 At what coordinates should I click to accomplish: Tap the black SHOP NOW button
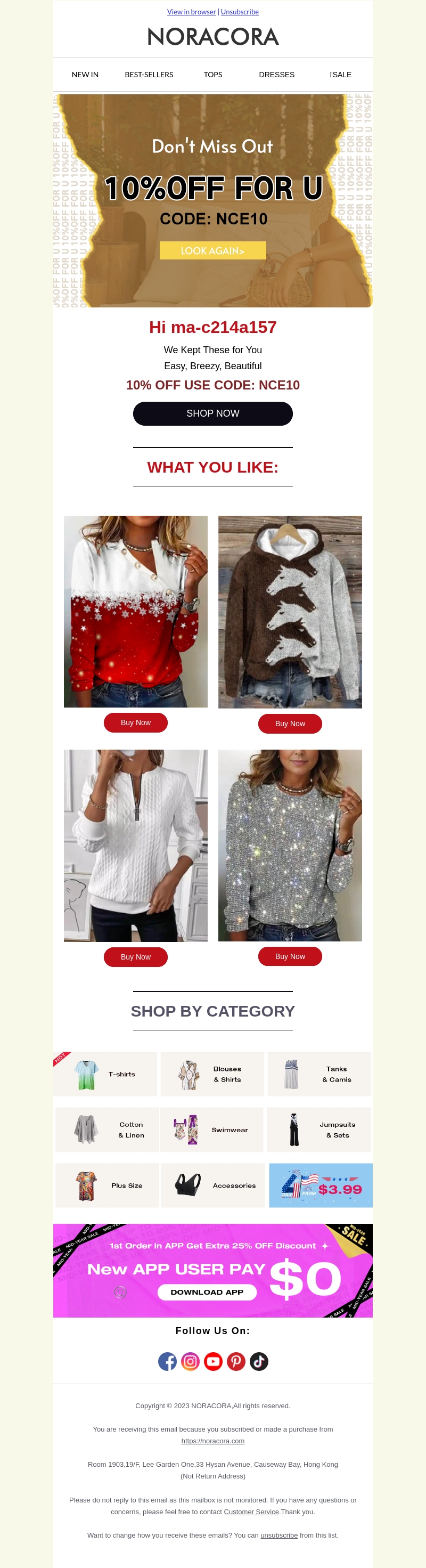click(x=212, y=413)
